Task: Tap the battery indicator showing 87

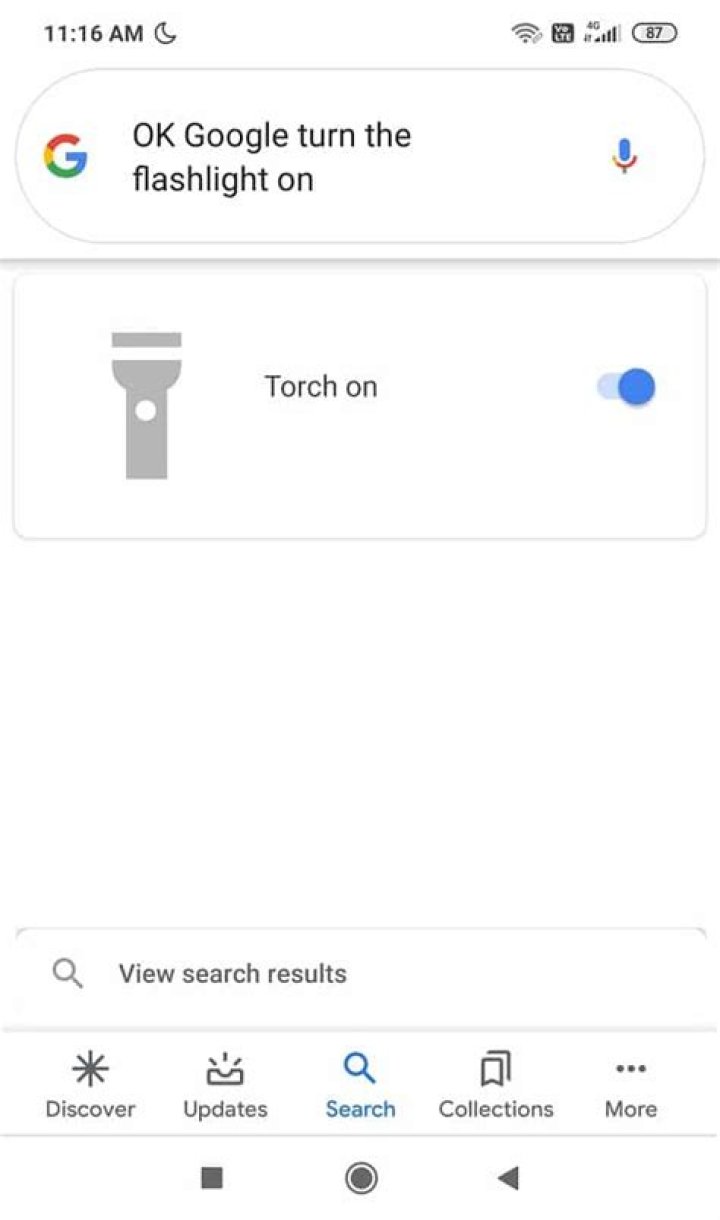Action: coord(655,32)
